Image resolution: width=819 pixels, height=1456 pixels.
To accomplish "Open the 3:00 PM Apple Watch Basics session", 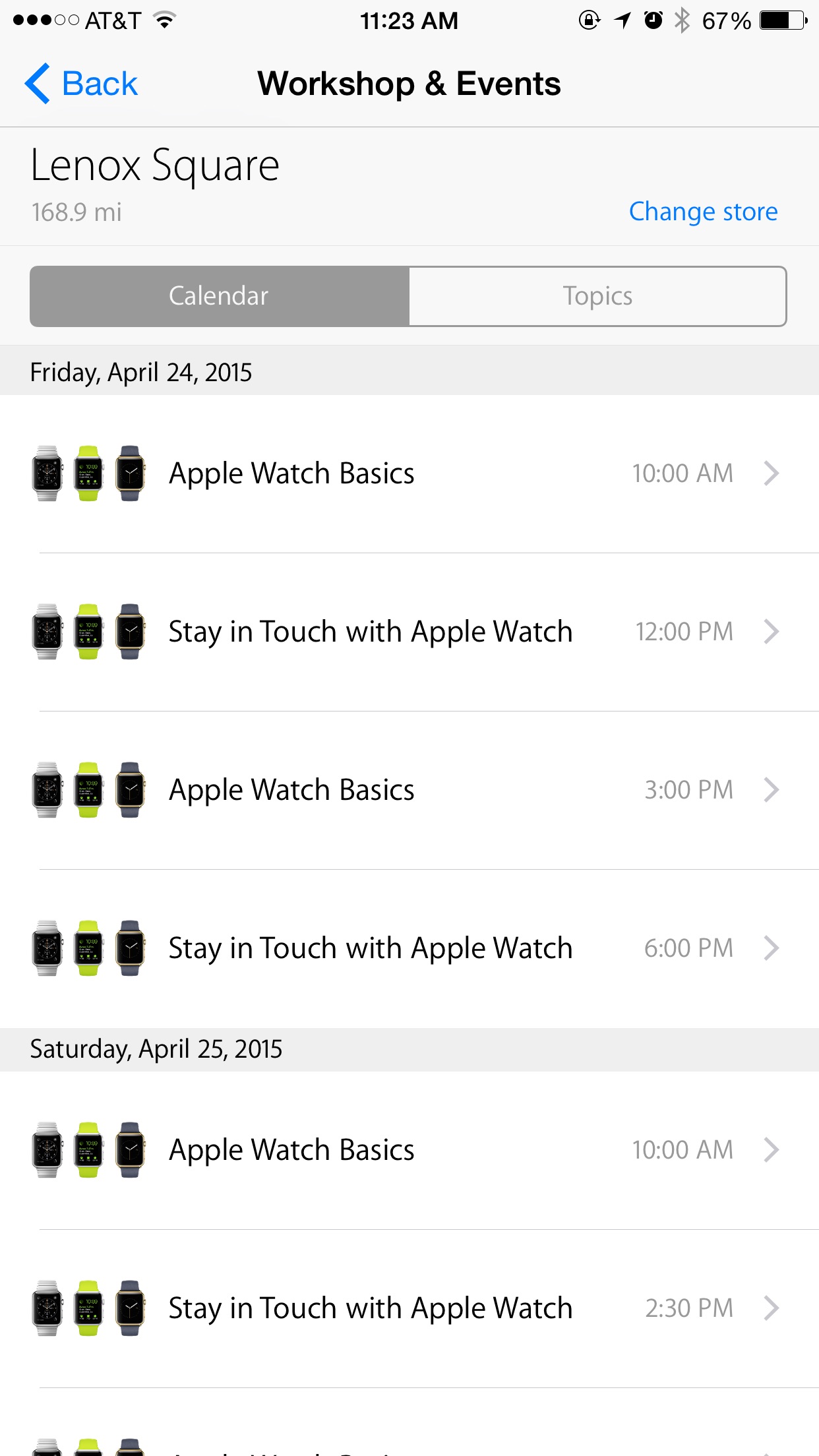I will click(409, 790).
